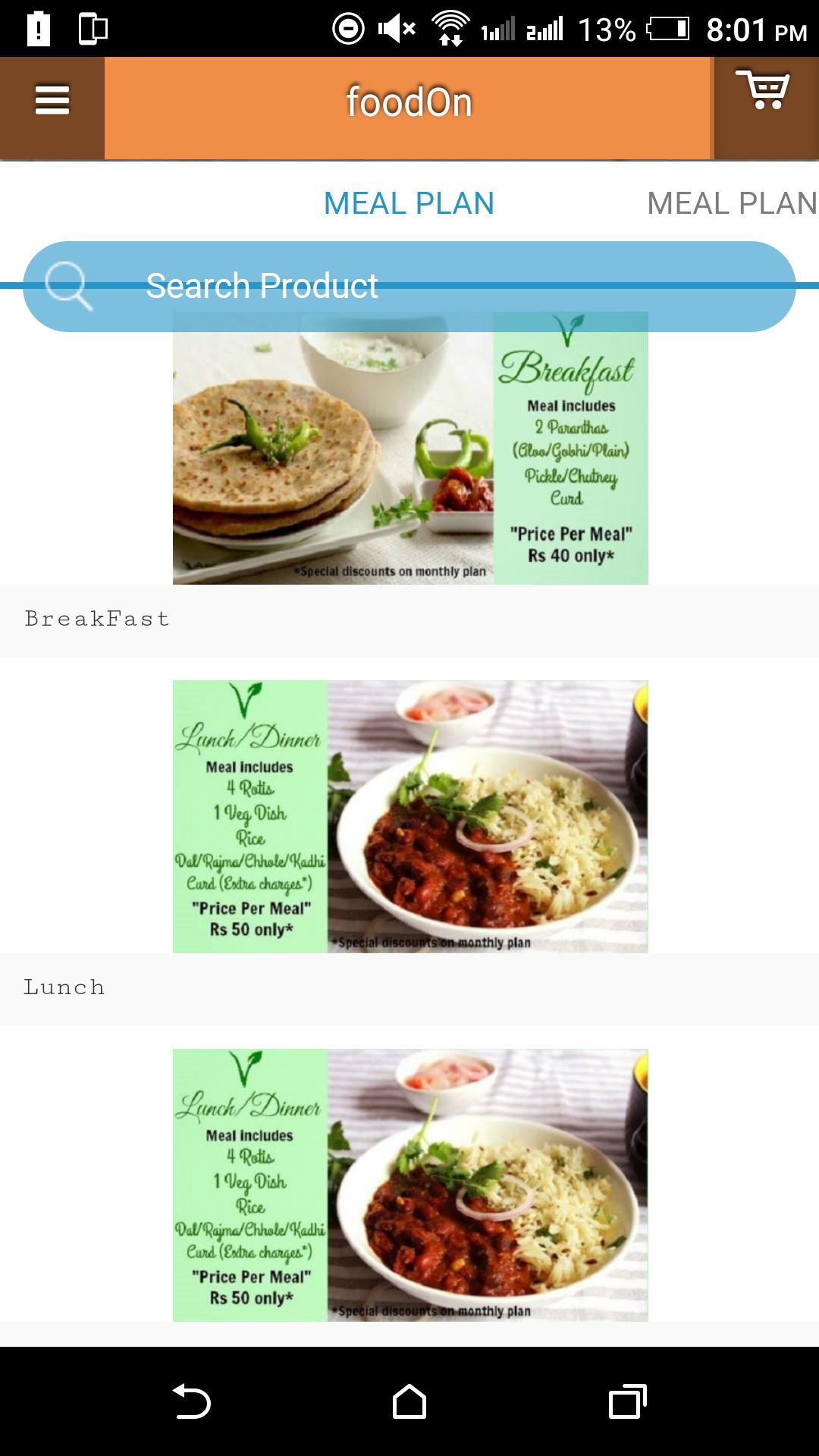
Task: Switch to the grey MEAL PLAN tab
Action: tap(731, 203)
